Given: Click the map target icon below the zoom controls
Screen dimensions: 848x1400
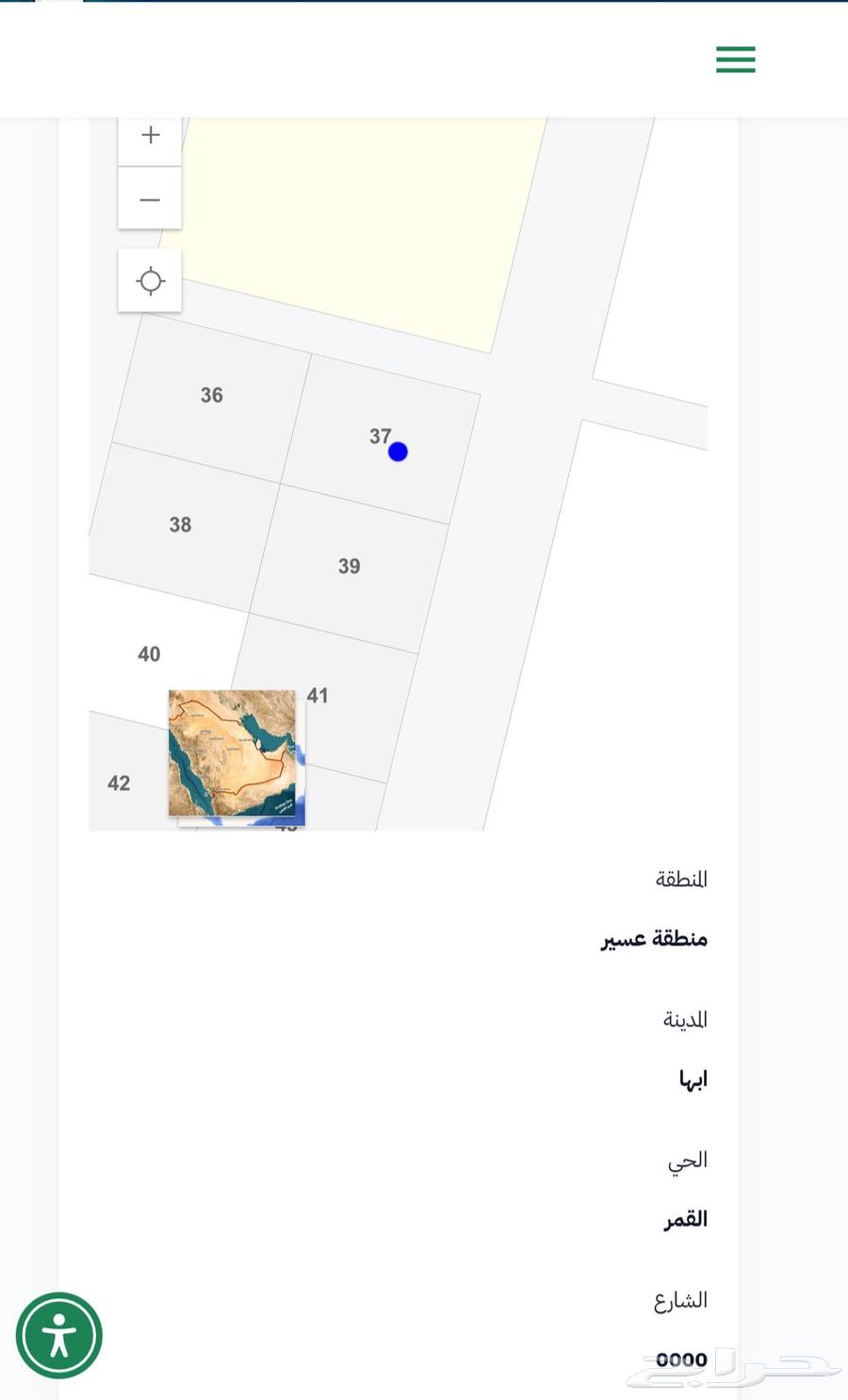Looking at the screenshot, I should point(149,280).
